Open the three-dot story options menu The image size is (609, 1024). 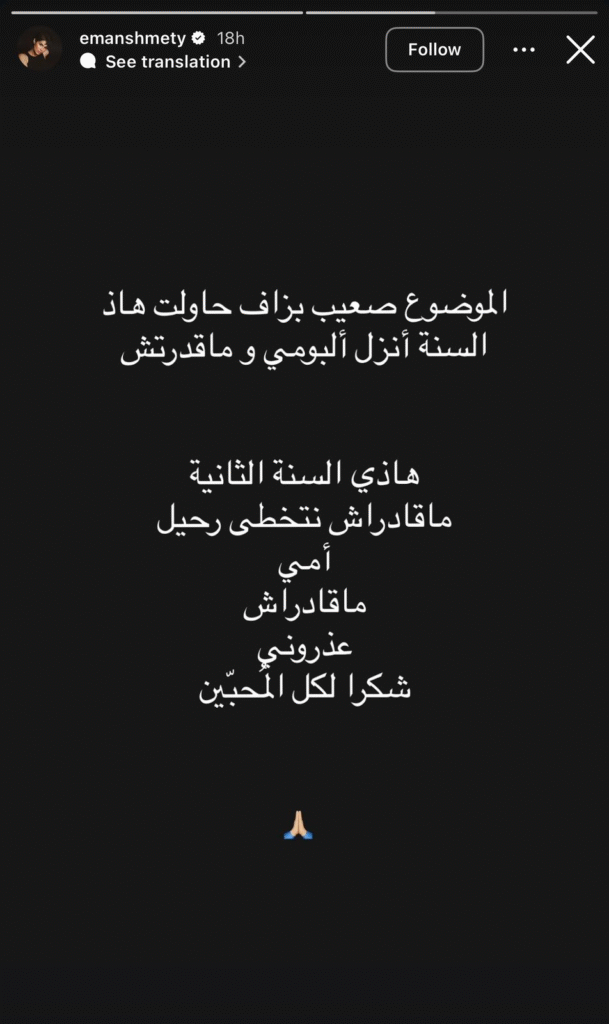pyautogui.click(x=524, y=50)
